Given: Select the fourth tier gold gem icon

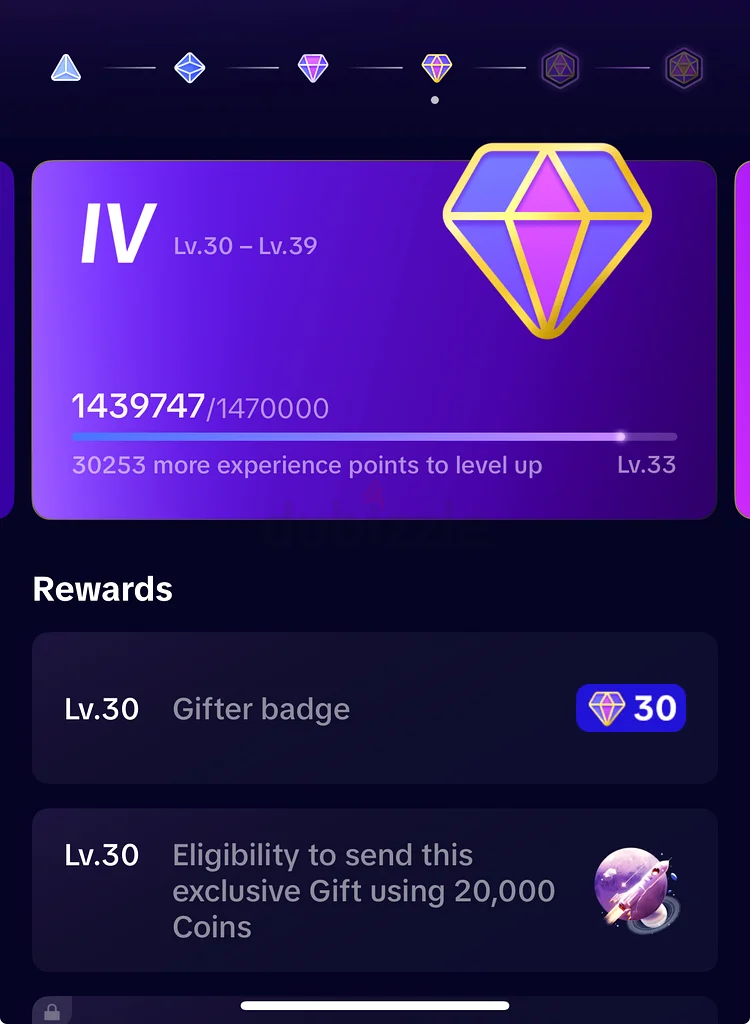Looking at the screenshot, I should (436, 68).
